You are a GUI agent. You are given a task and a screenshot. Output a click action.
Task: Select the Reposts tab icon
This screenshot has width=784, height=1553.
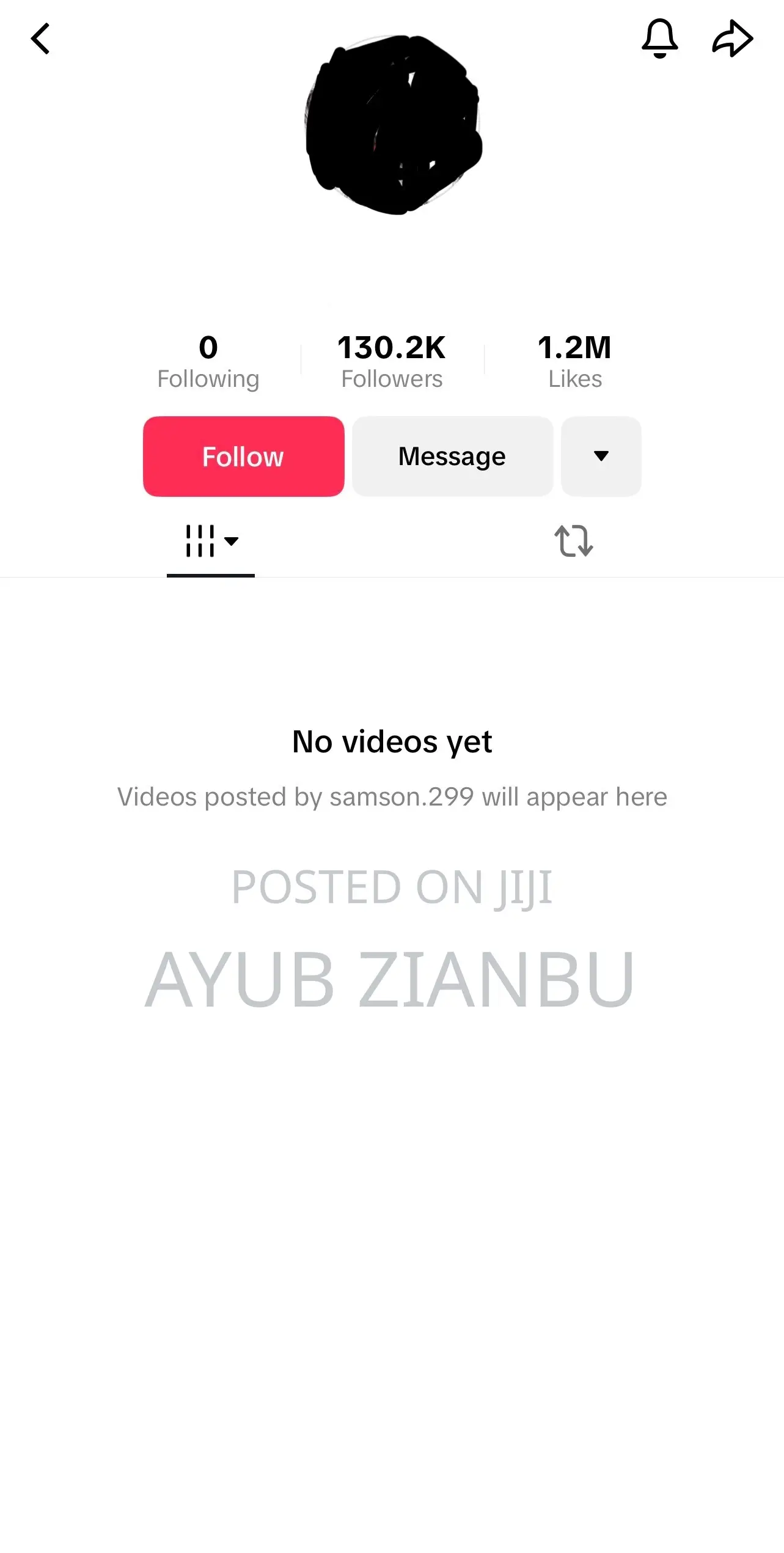574,542
